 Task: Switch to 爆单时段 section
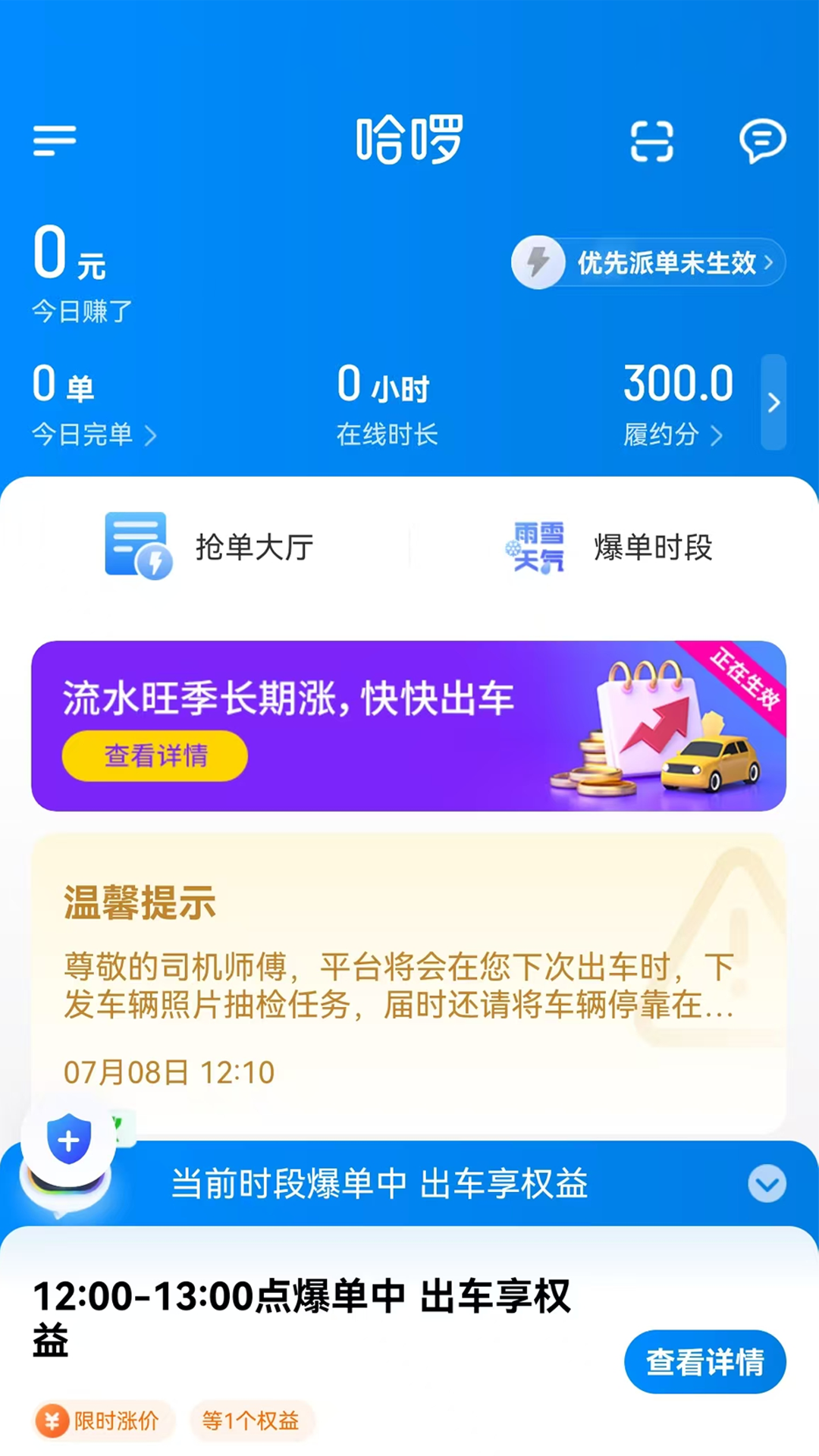pos(652,546)
